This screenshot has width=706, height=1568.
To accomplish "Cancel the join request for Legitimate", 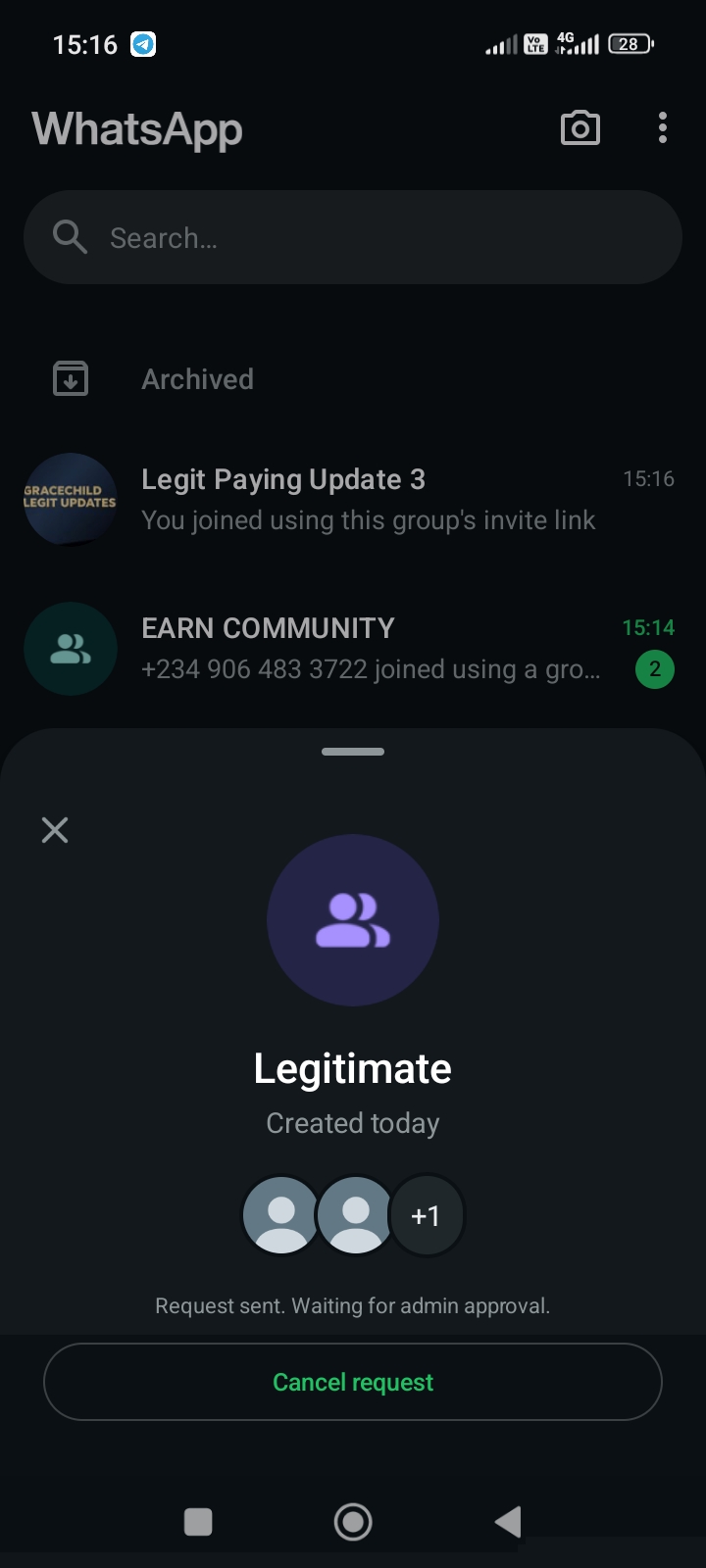I will point(353,1382).
